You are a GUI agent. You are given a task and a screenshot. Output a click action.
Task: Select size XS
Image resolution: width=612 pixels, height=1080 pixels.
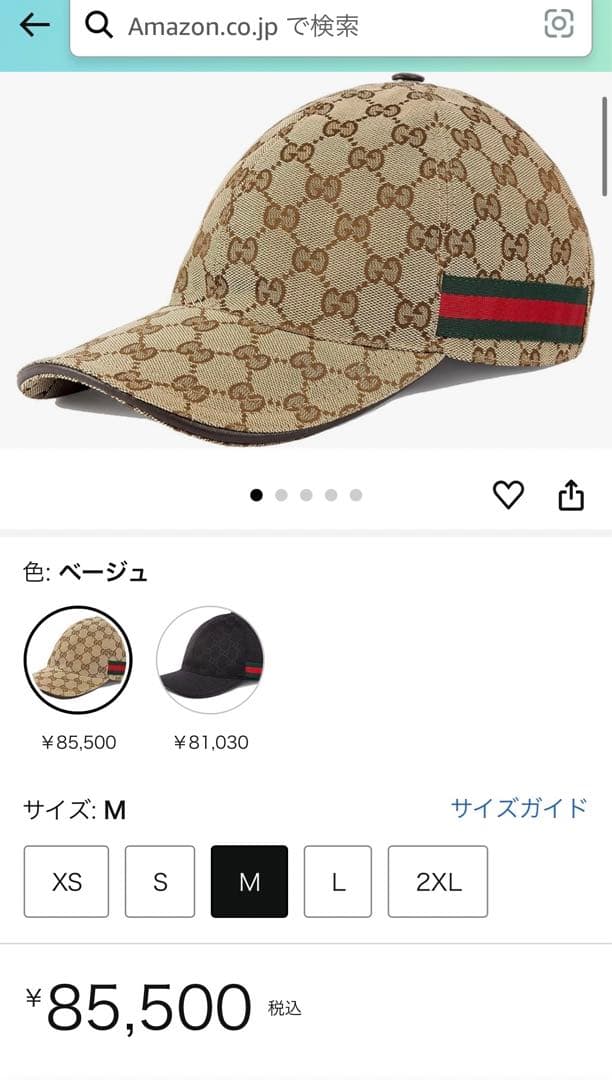67,882
